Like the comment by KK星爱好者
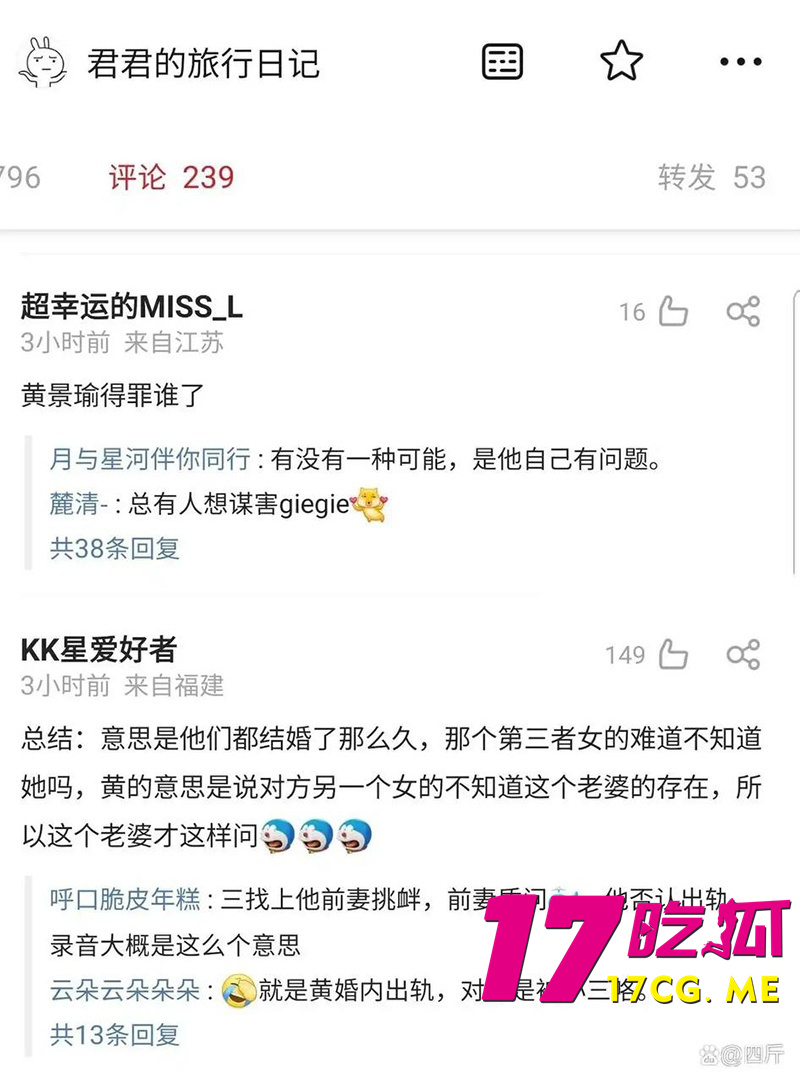 (673, 655)
